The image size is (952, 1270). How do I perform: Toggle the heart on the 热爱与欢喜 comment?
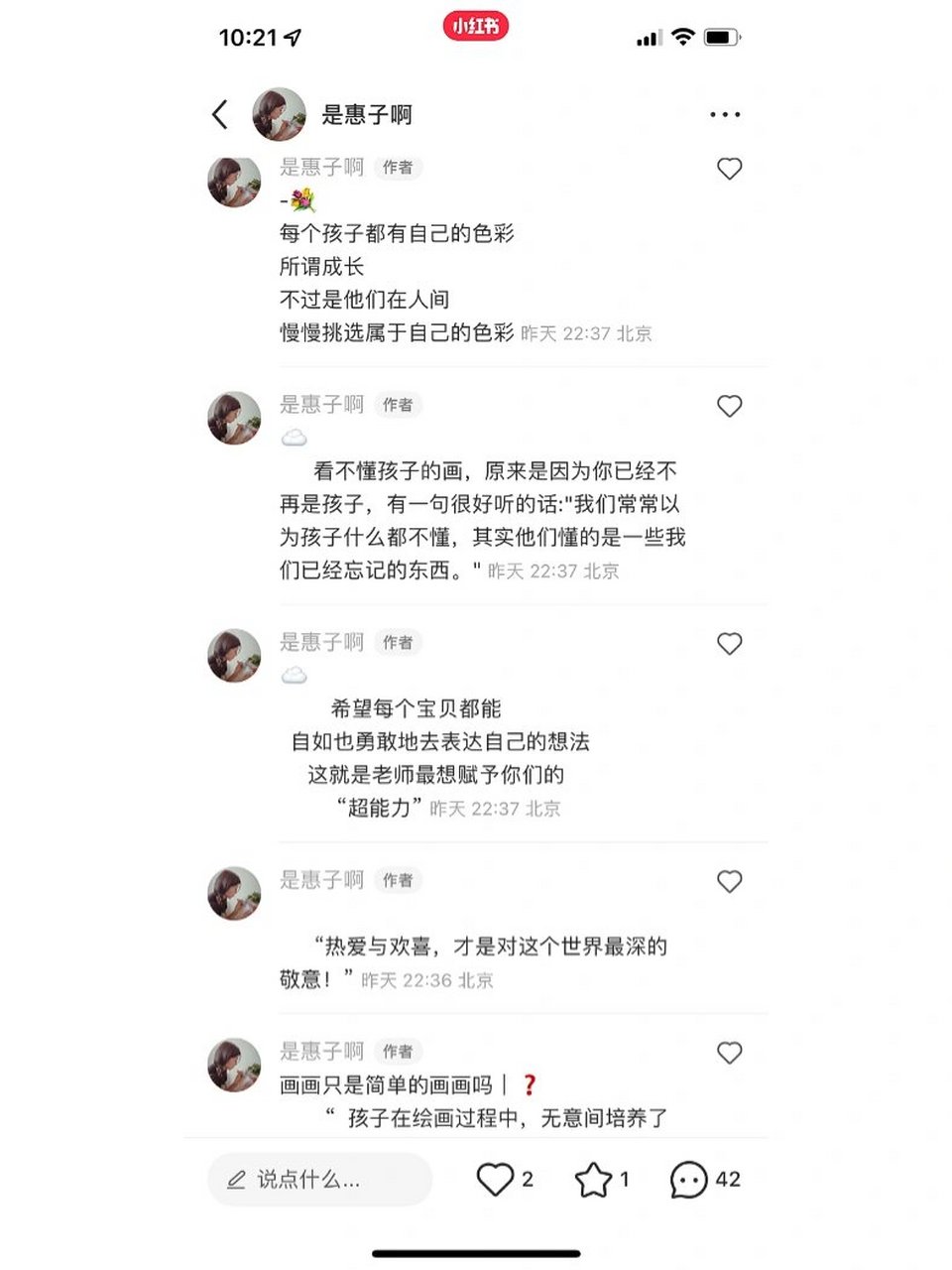pos(730,881)
